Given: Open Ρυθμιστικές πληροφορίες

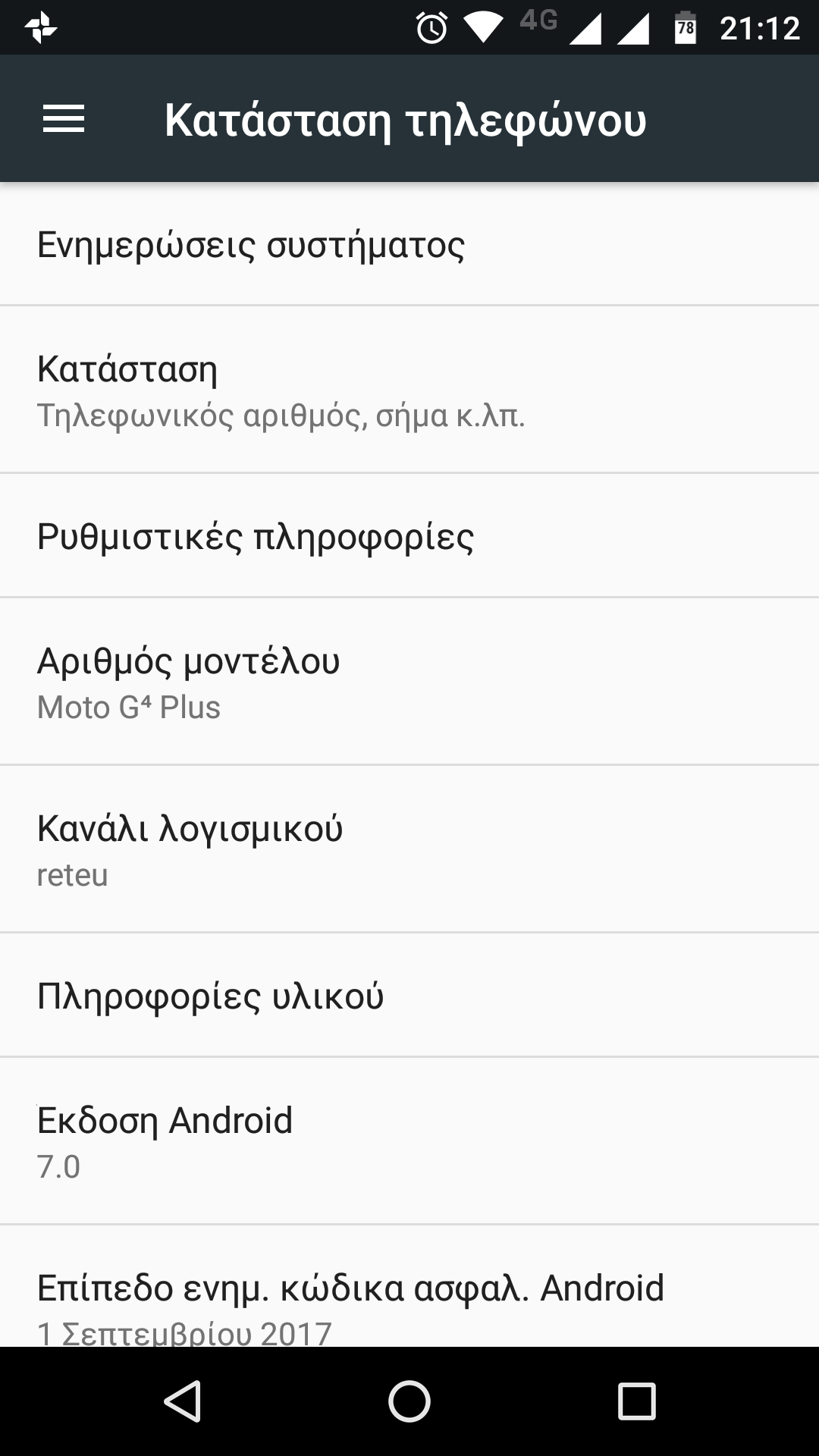Looking at the screenshot, I should click(x=409, y=536).
